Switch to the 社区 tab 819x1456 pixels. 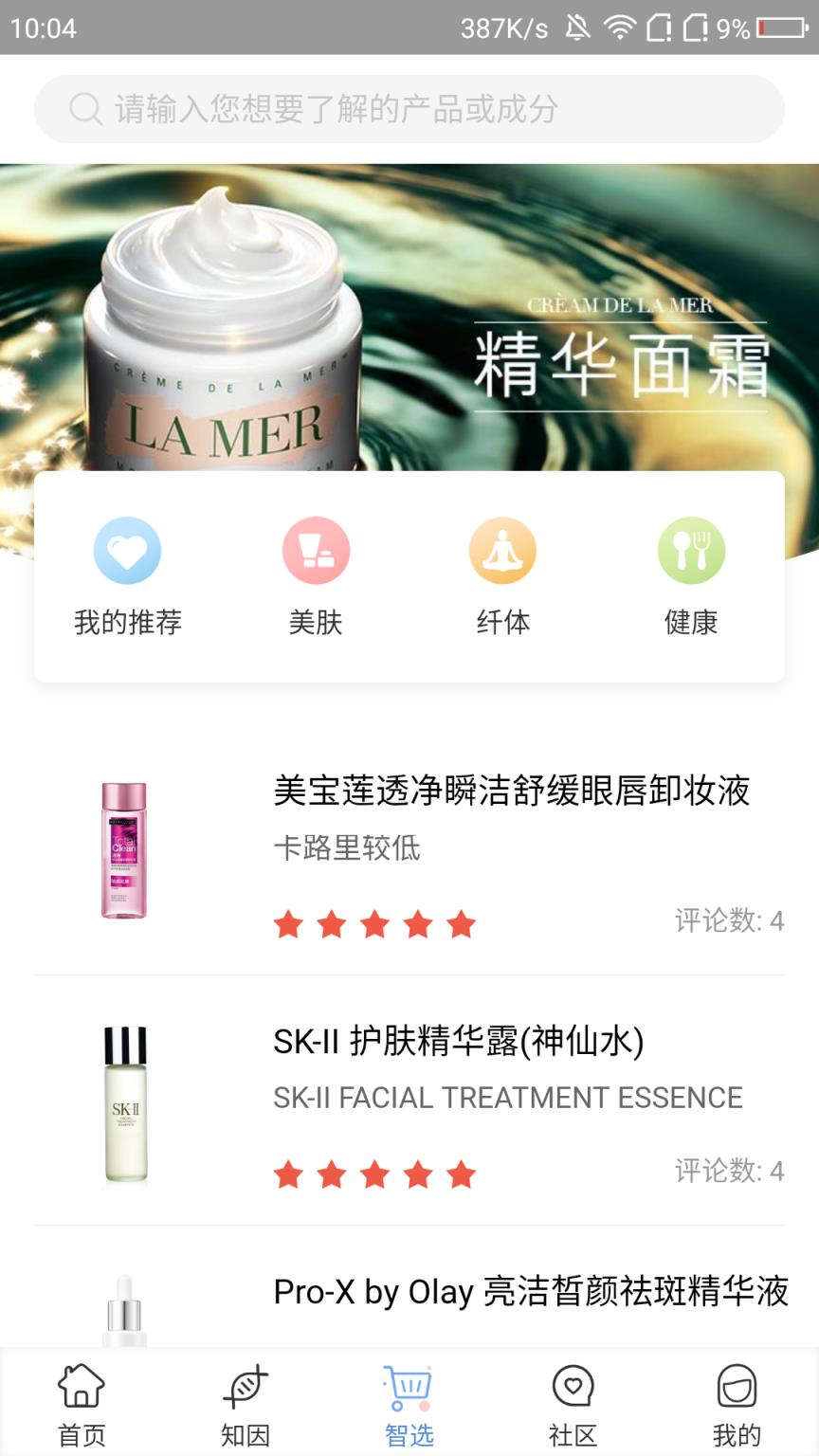click(573, 1403)
